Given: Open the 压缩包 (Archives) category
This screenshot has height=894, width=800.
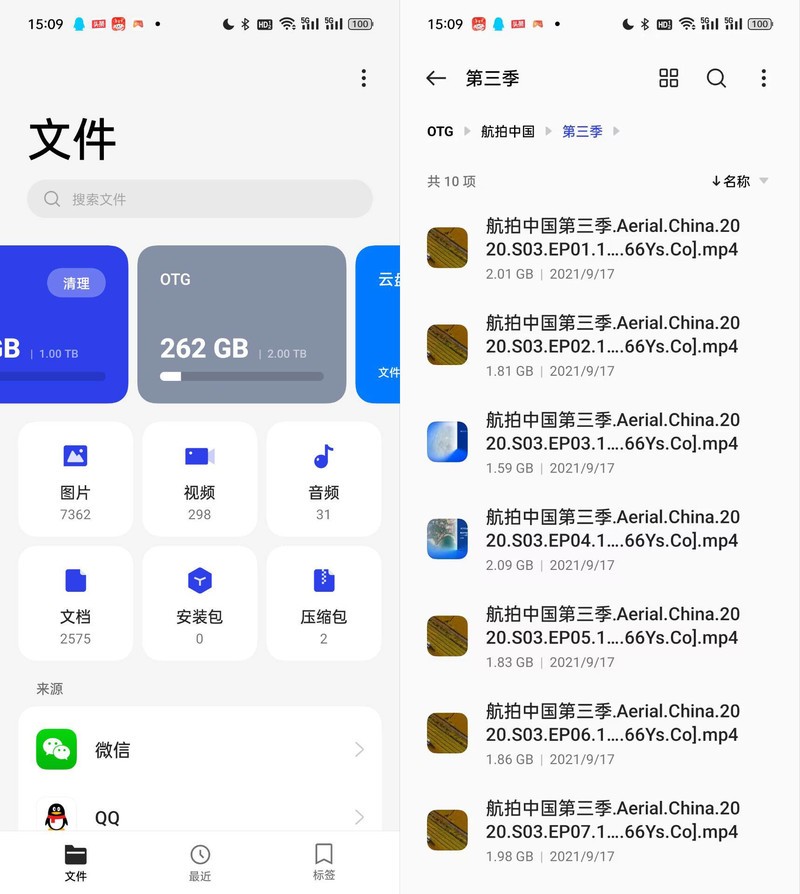Looking at the screenshot, I should point(323,603).
